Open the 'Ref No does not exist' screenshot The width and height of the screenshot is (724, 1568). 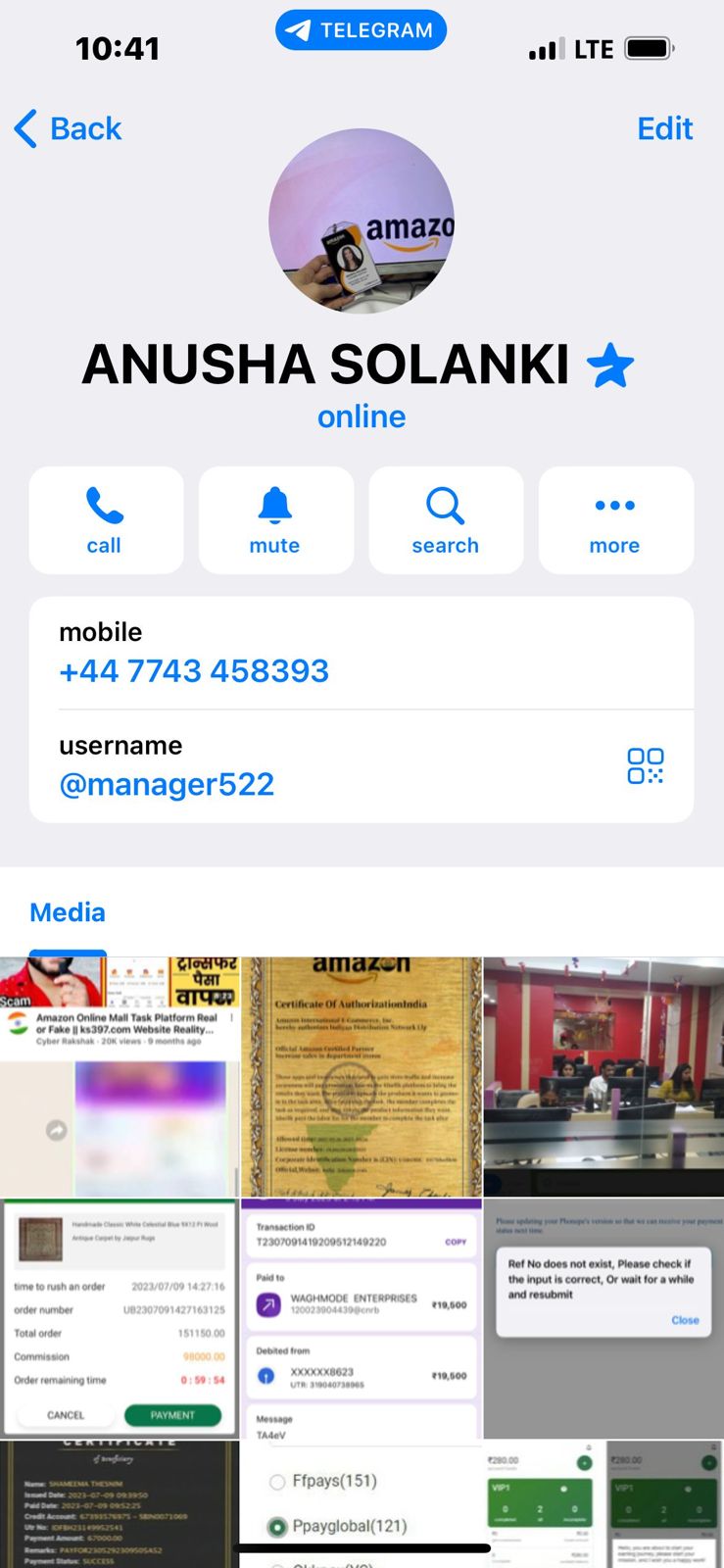pos(603,1318)
